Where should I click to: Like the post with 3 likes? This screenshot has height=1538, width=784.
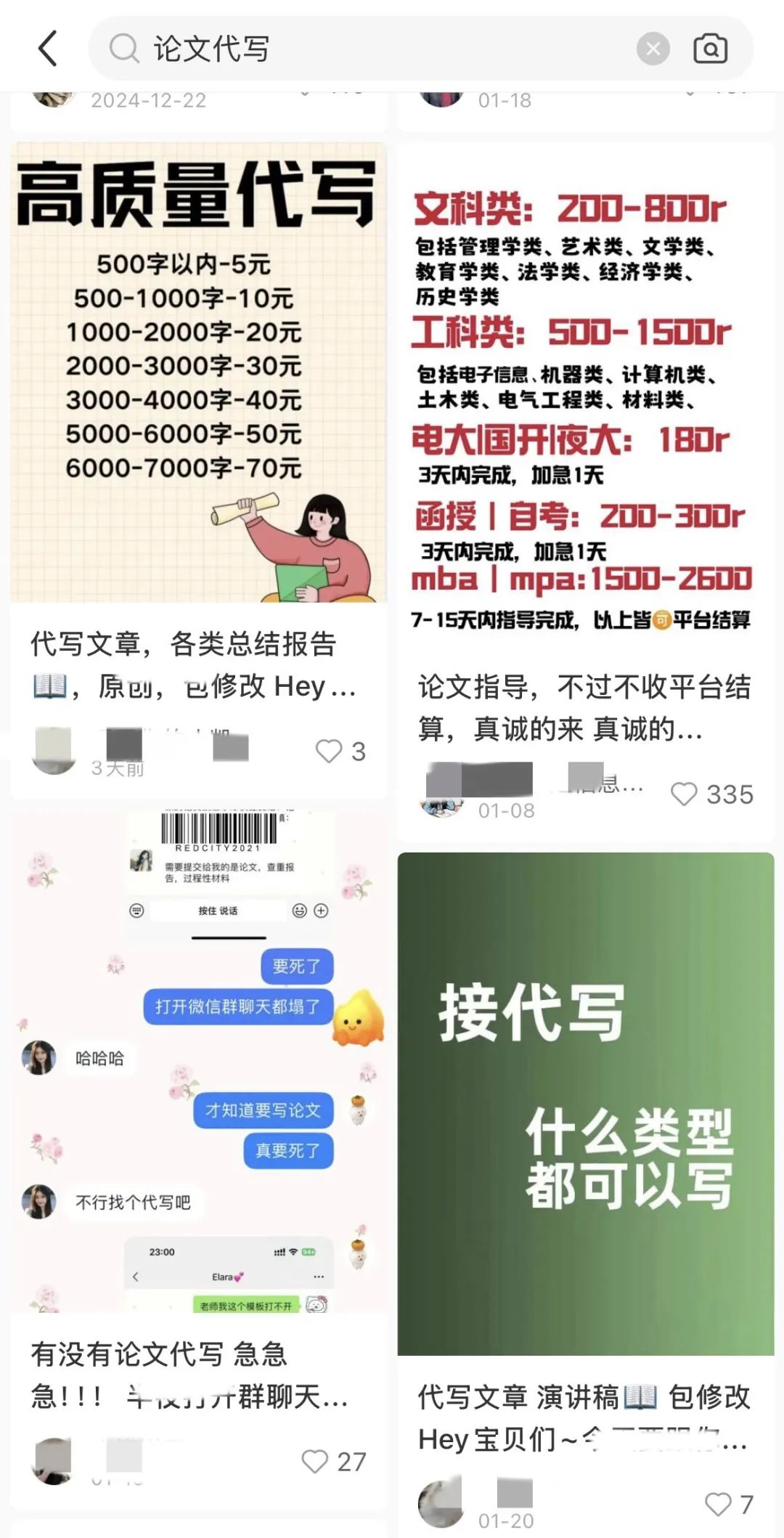(340, 751)
